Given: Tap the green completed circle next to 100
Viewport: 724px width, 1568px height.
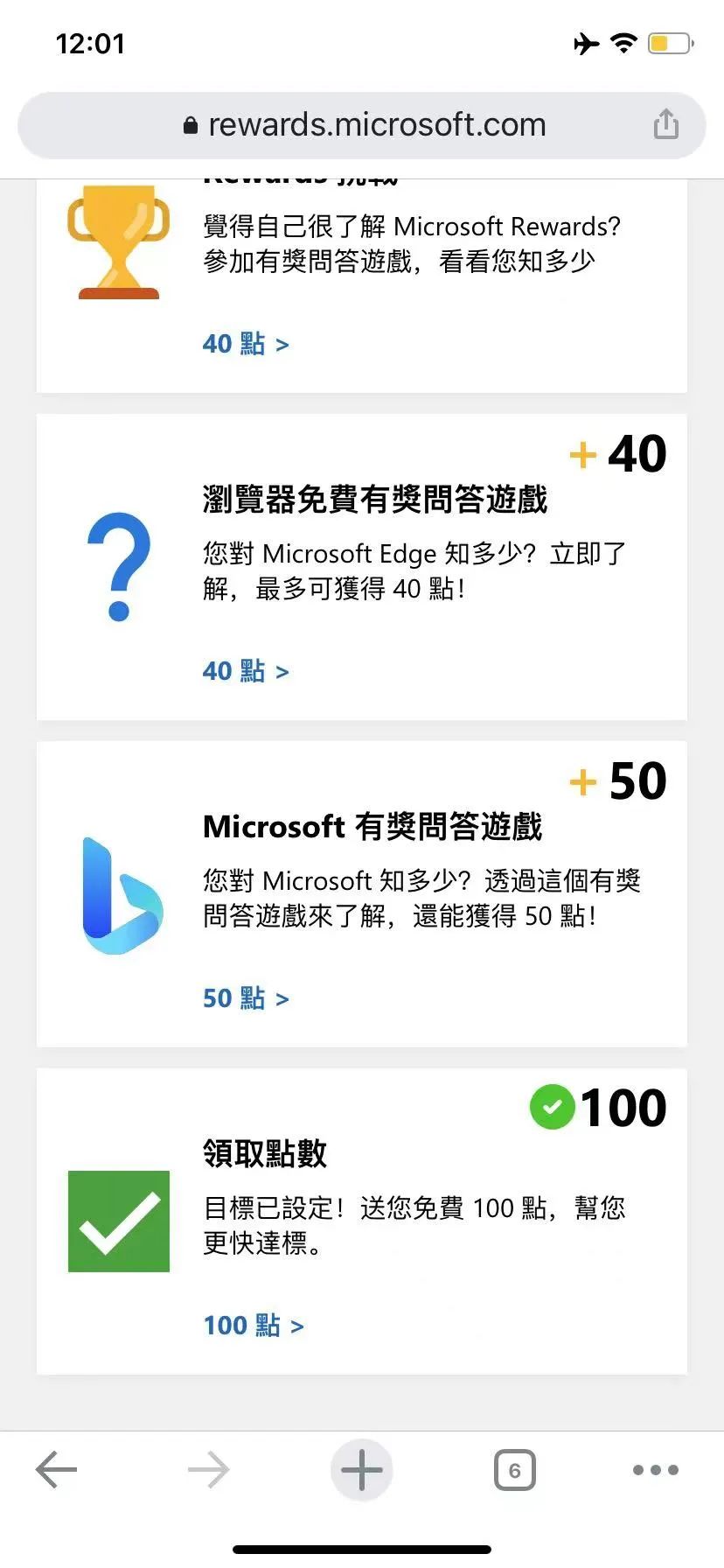Looking at the screenshot, I should [x=553, y=1106].
